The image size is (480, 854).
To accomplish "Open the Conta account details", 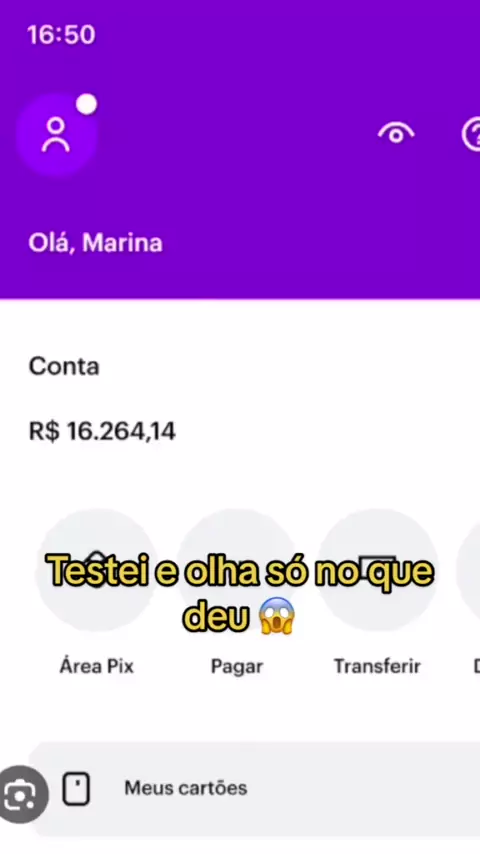I will 64,367.
